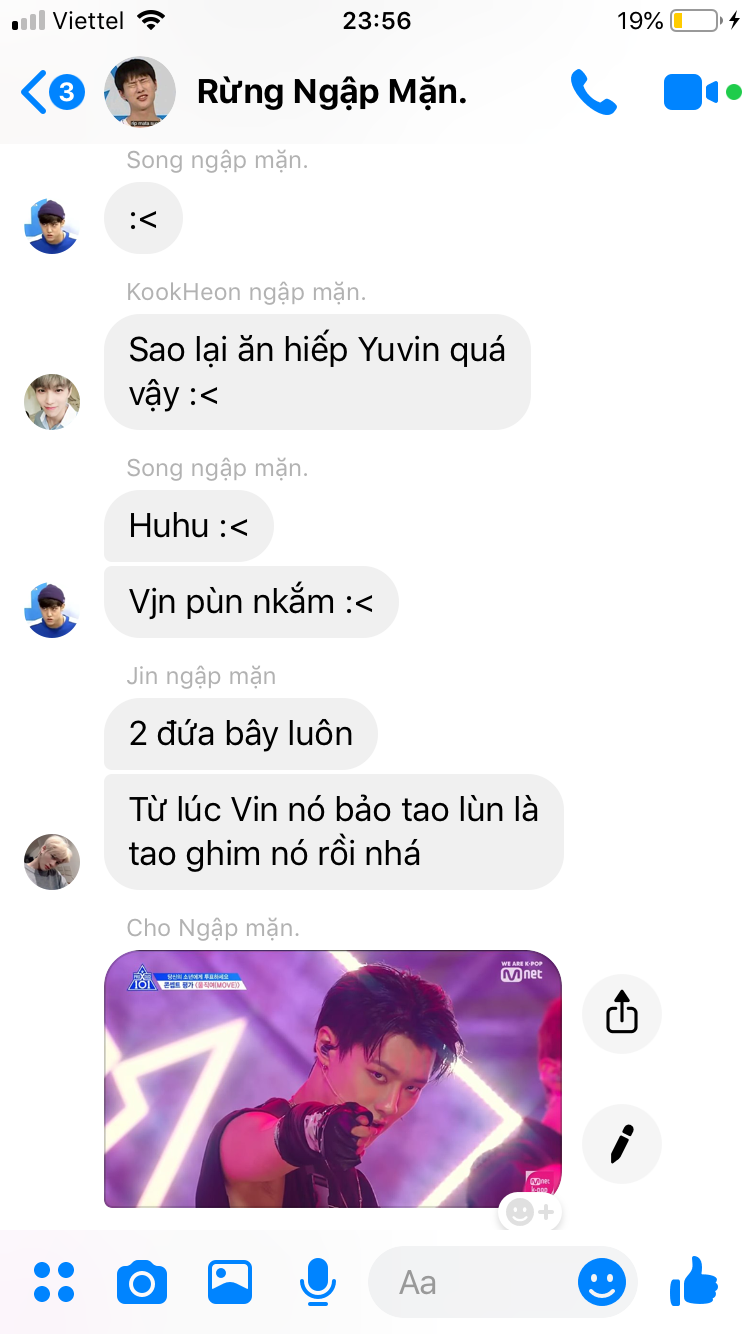Edit the image with the pencil icon
750x1334 pixels.
(x=622, y=1144)
